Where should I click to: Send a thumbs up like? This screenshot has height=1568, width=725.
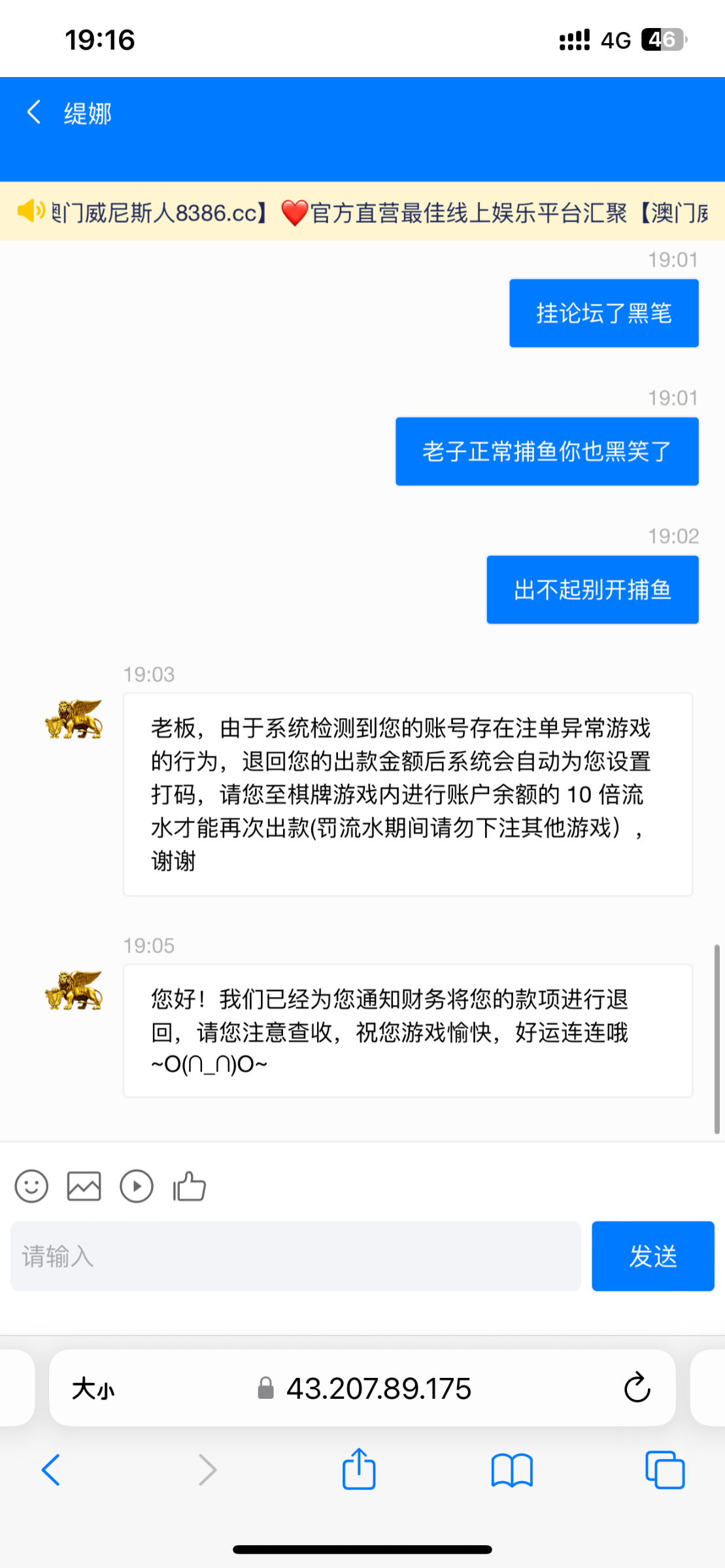click(189, 1186)
